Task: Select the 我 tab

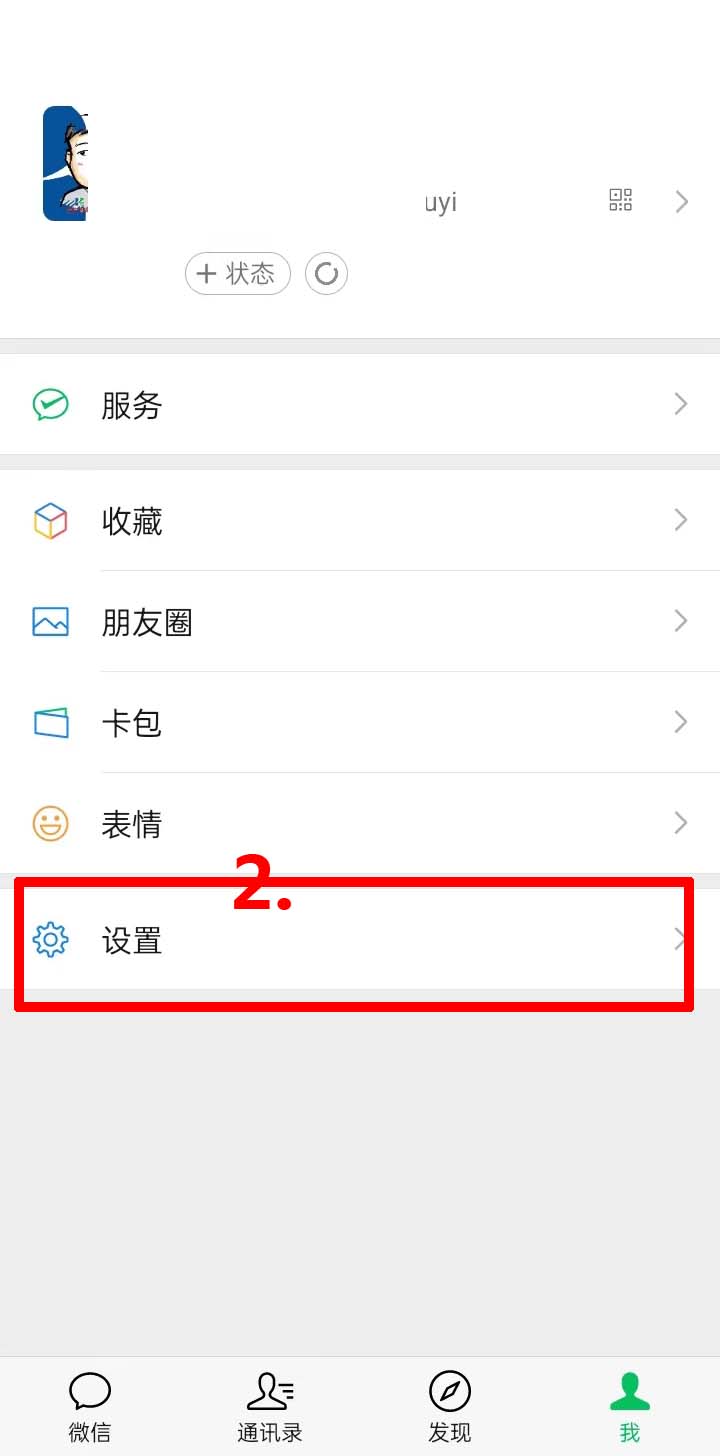Action: [630, 1407]
